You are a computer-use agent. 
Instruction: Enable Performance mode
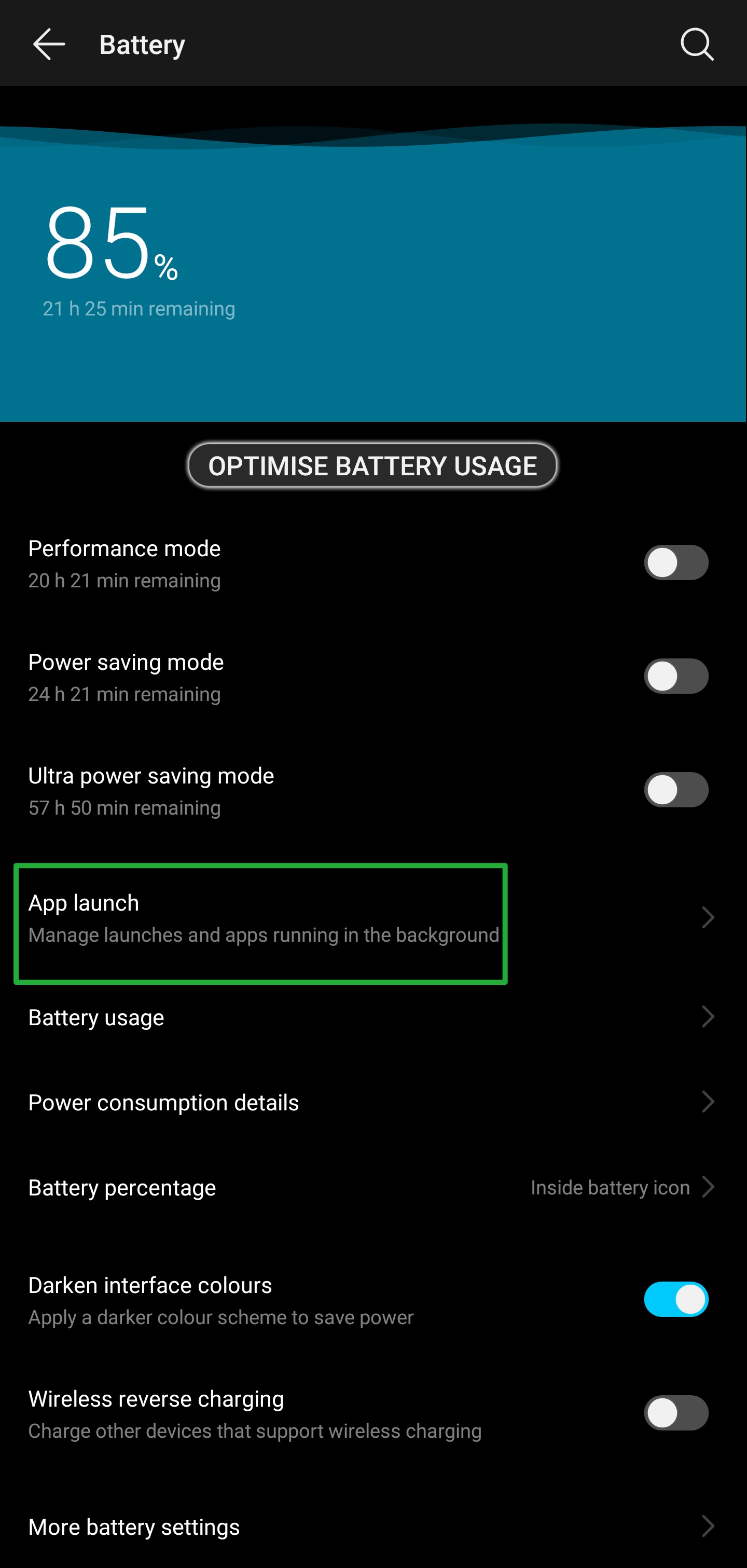(676, 562)
